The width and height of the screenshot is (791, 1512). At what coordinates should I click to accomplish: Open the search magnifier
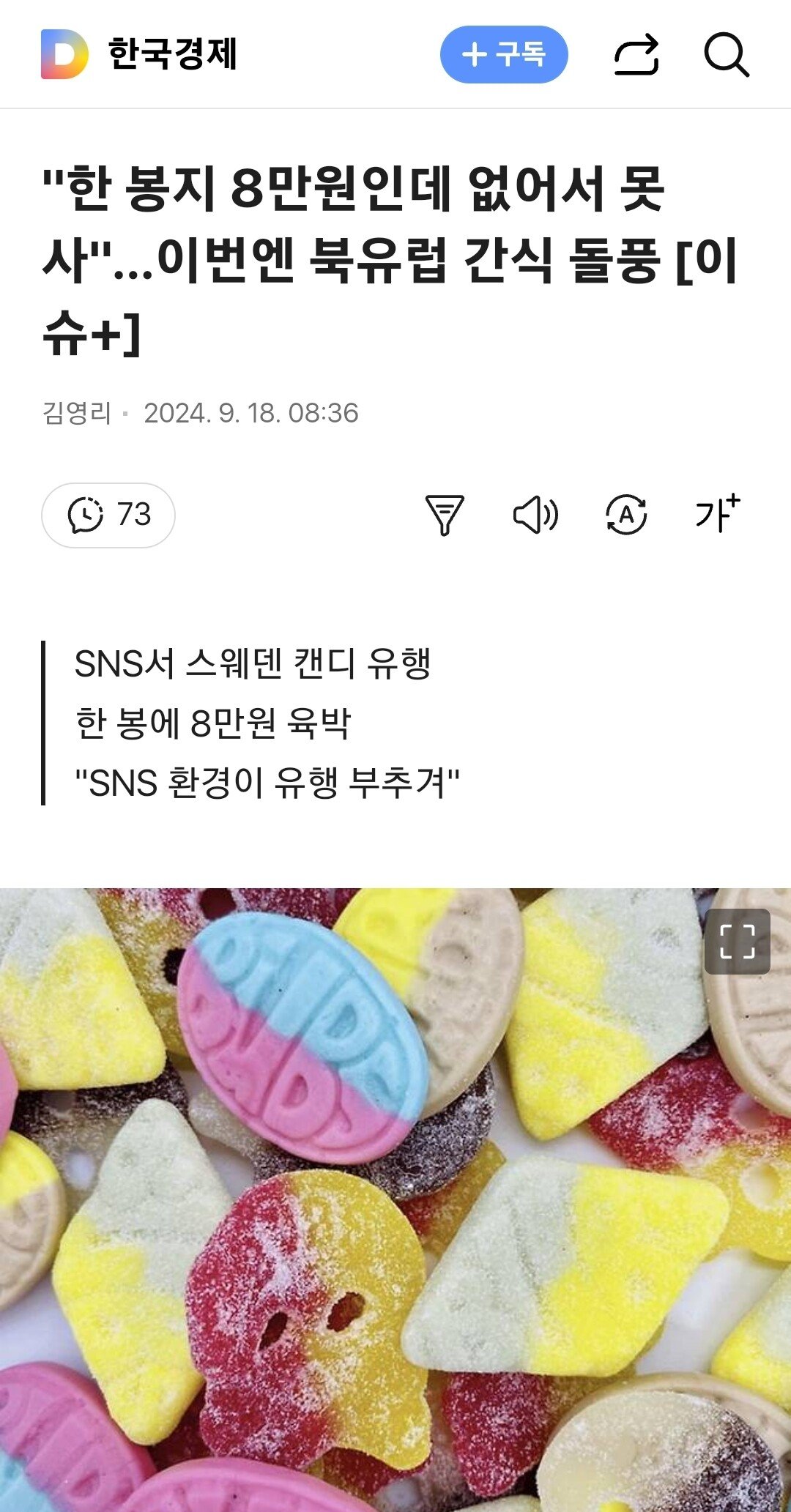point(726,55)
